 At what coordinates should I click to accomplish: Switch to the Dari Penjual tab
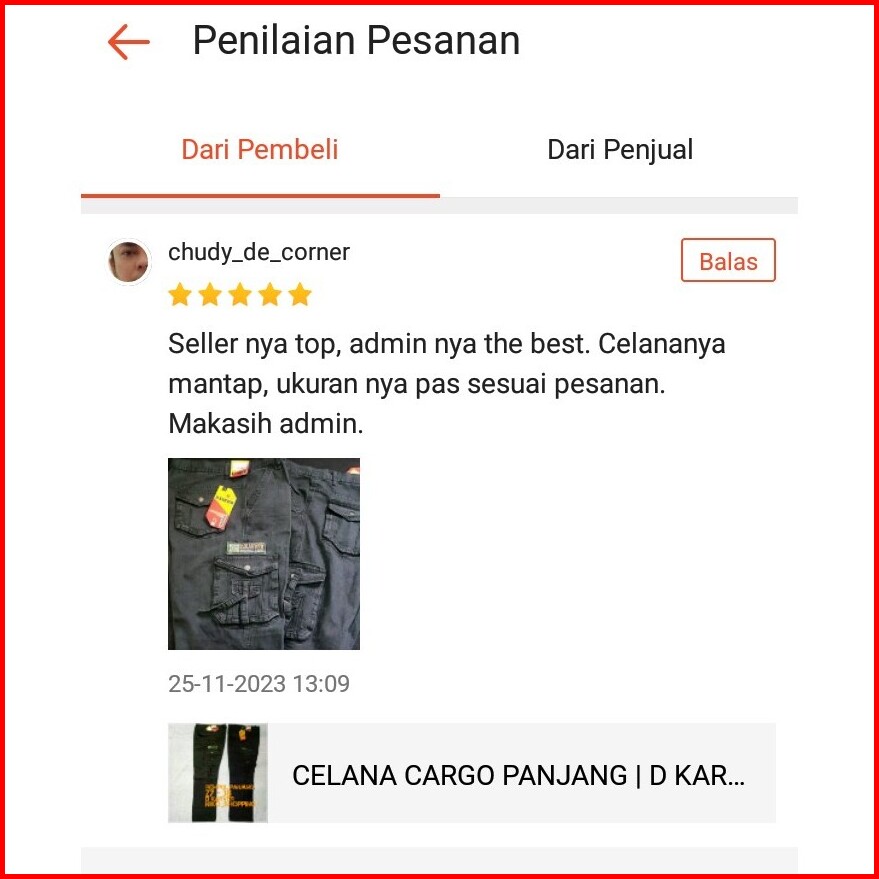point(619,150)
